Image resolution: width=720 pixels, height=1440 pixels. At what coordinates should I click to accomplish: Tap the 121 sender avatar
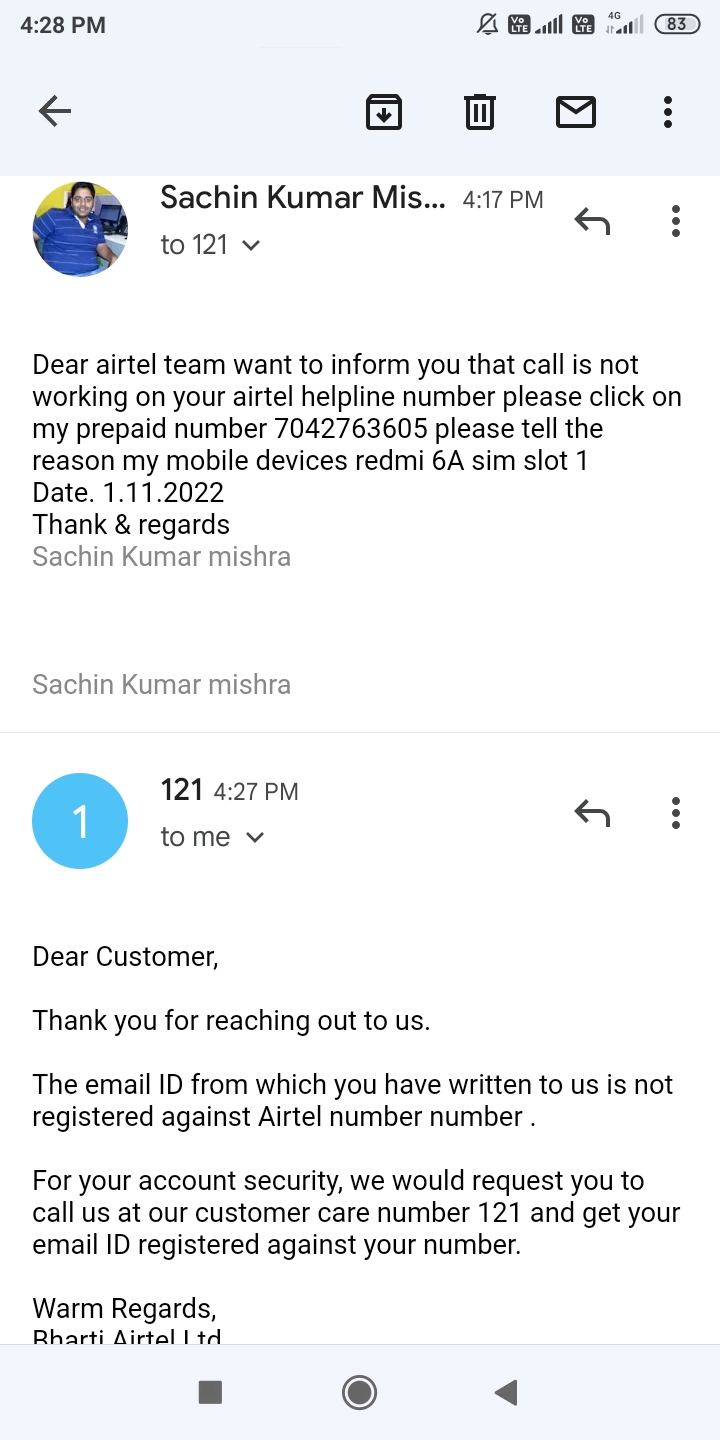(80, 821)
